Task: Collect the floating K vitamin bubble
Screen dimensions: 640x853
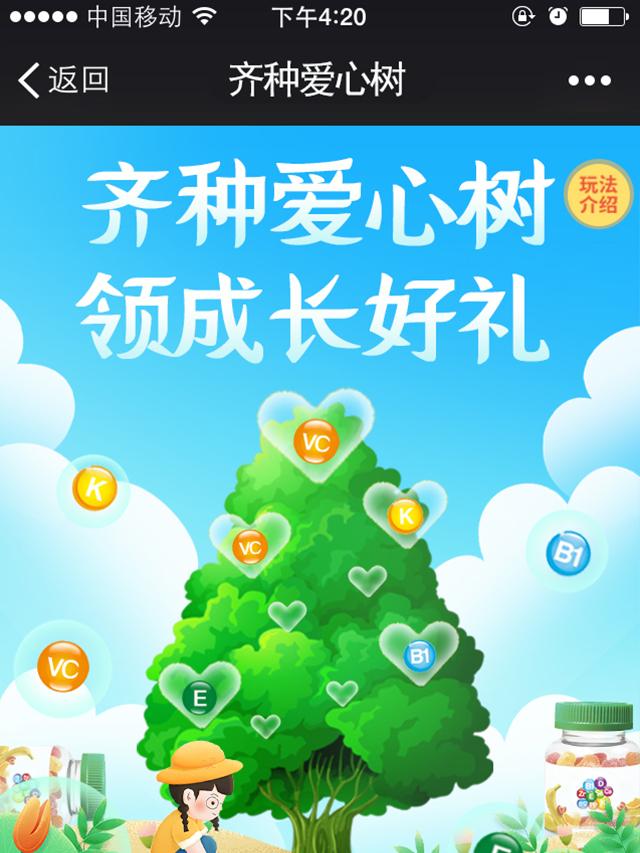Action: (x=94, y=490)
